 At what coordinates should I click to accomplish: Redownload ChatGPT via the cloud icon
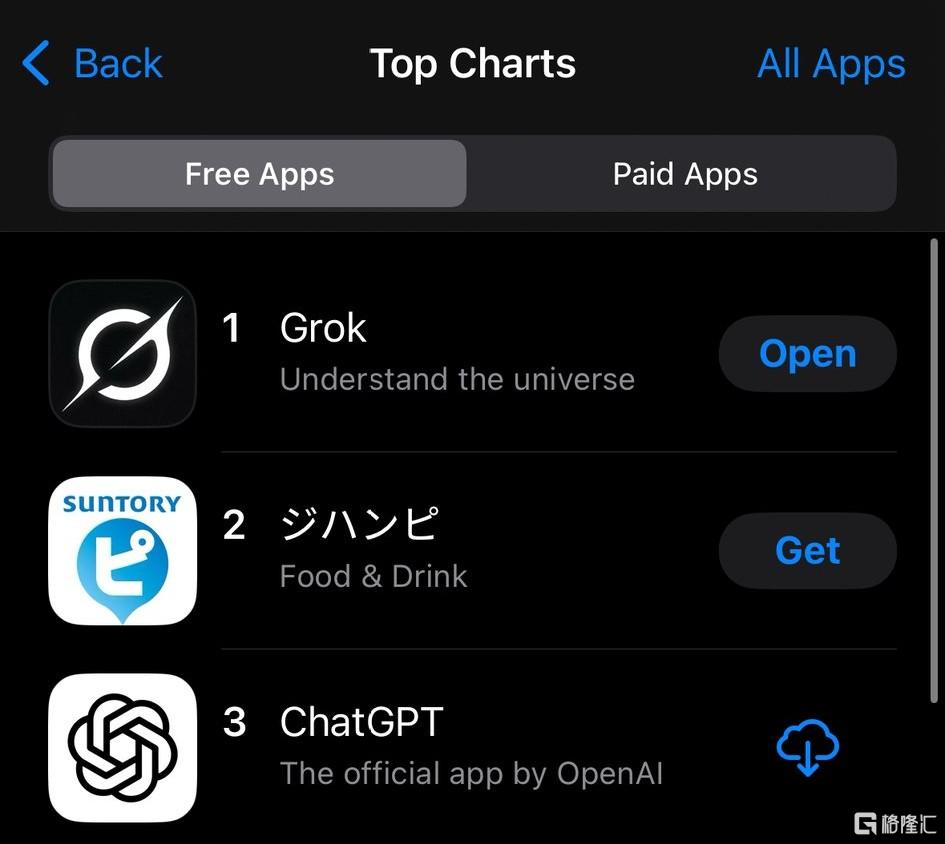coord(807,747)
